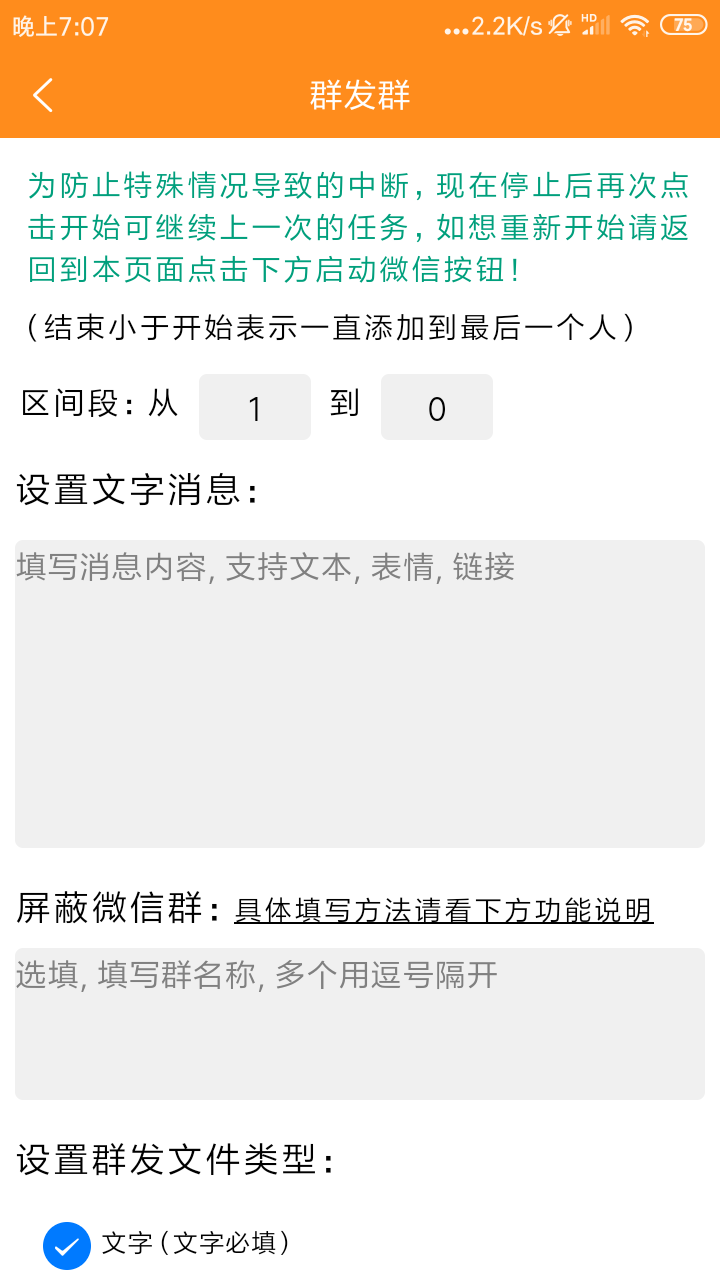The image size is (720, 1280).
Task: Tap the range end field showing 0
Action: tap(437, 407)
